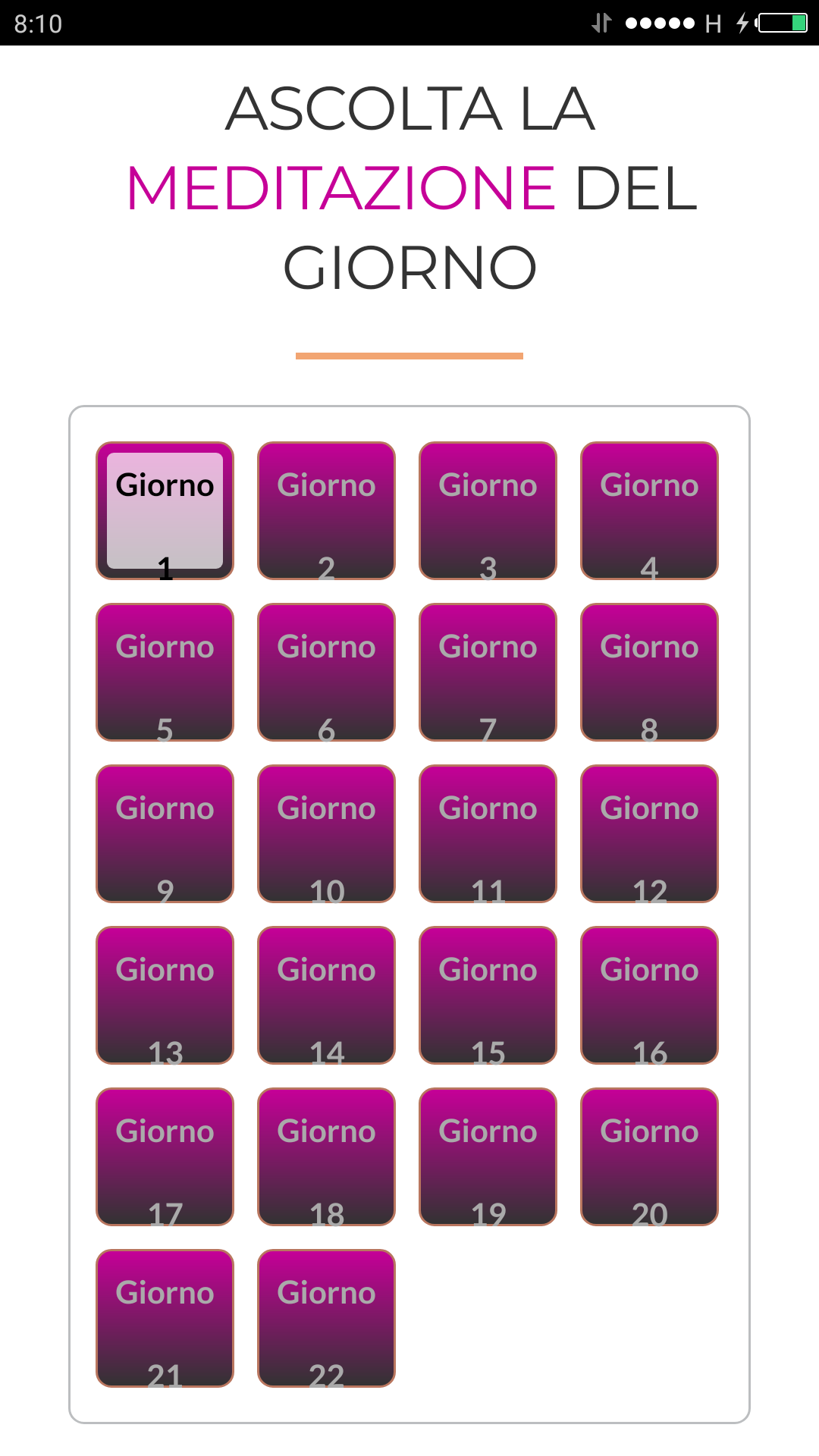Tap the Giorno 13 button
This screenshot has width=819, height=1456.
(165, 995)
